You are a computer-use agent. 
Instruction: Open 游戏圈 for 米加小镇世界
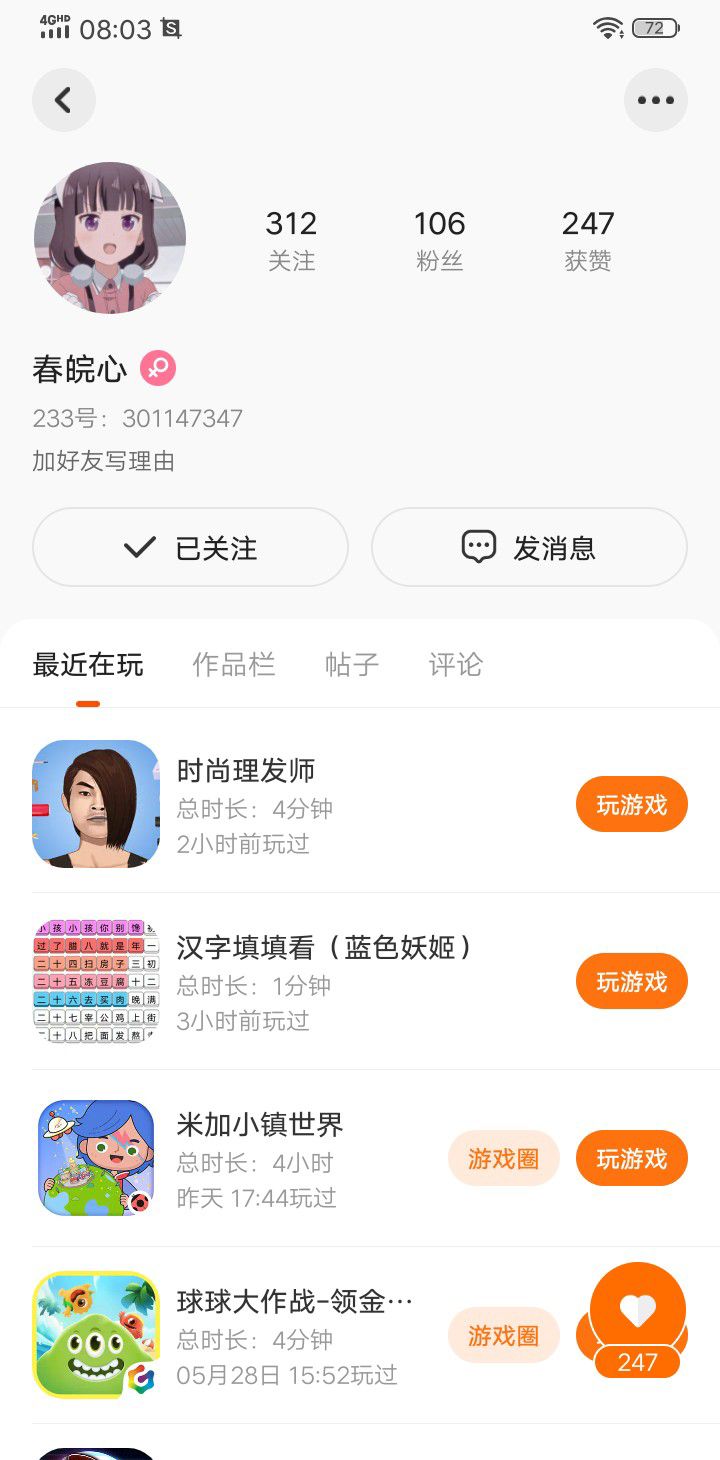point(503,1158)
